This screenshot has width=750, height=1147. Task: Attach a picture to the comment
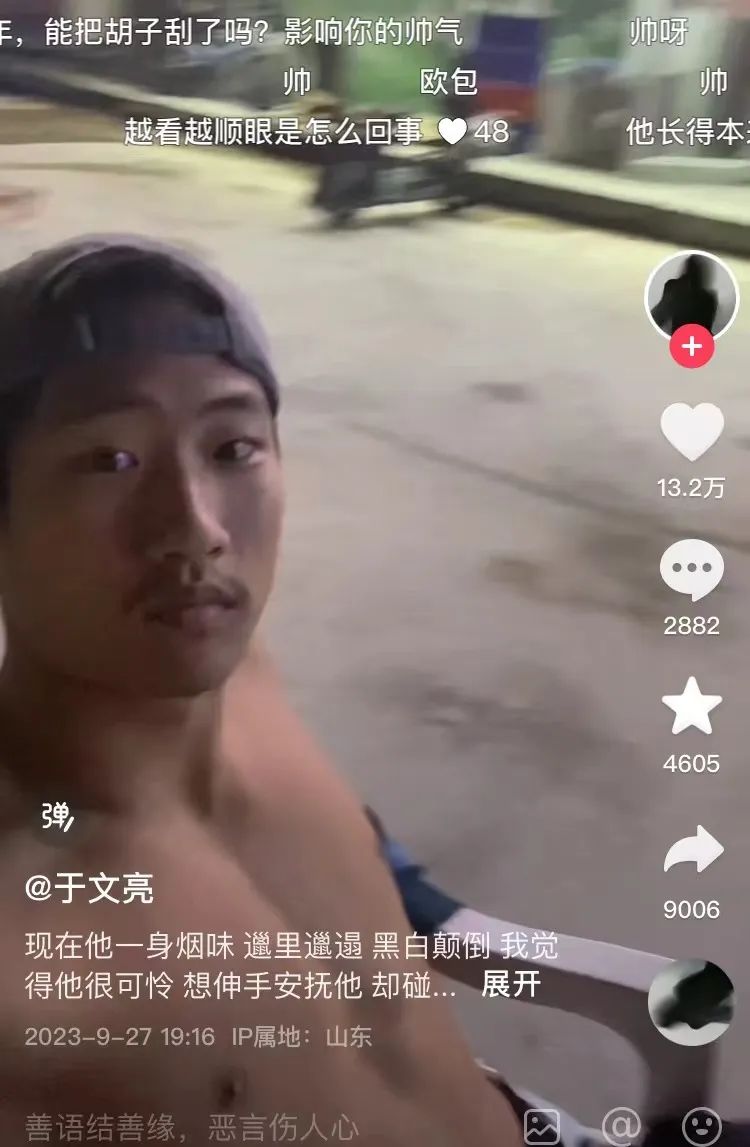tap(542, 1127)
